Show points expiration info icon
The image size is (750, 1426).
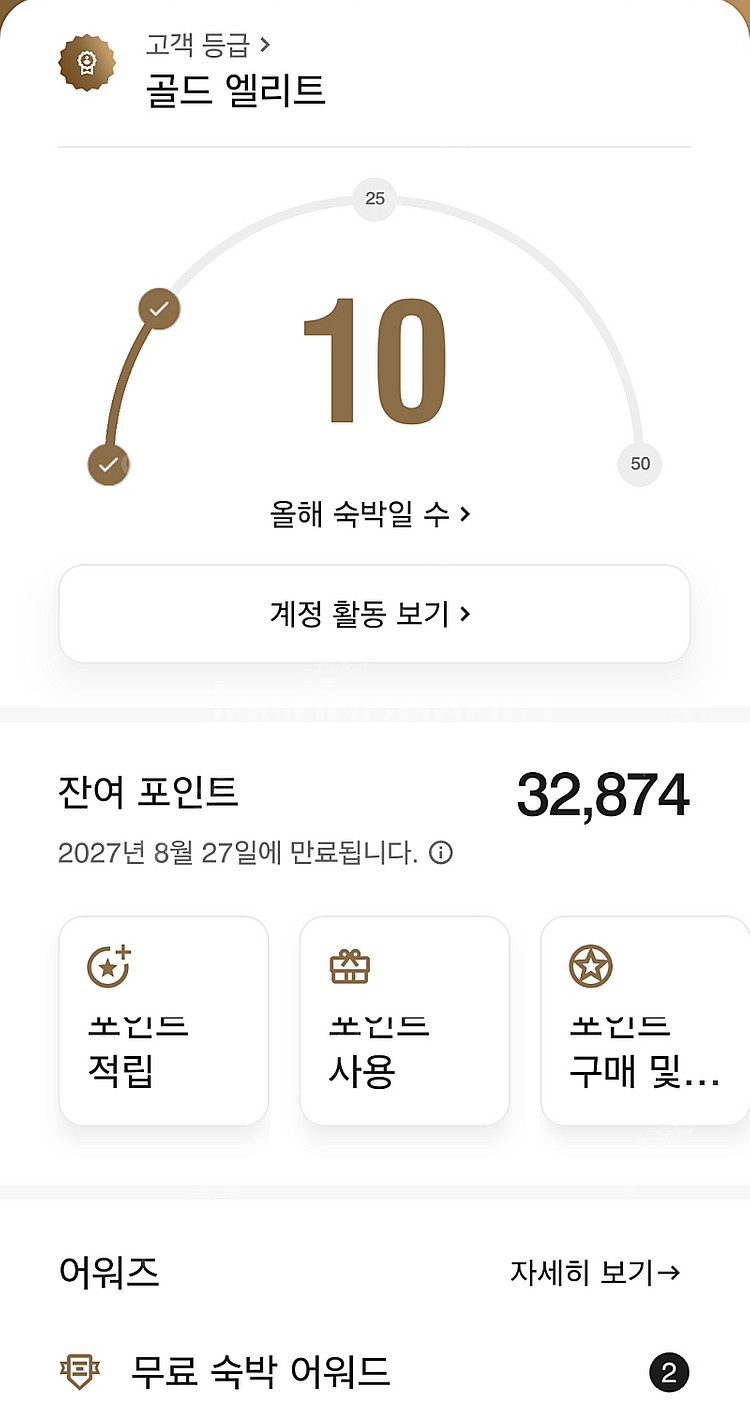(x=441, y=853)
